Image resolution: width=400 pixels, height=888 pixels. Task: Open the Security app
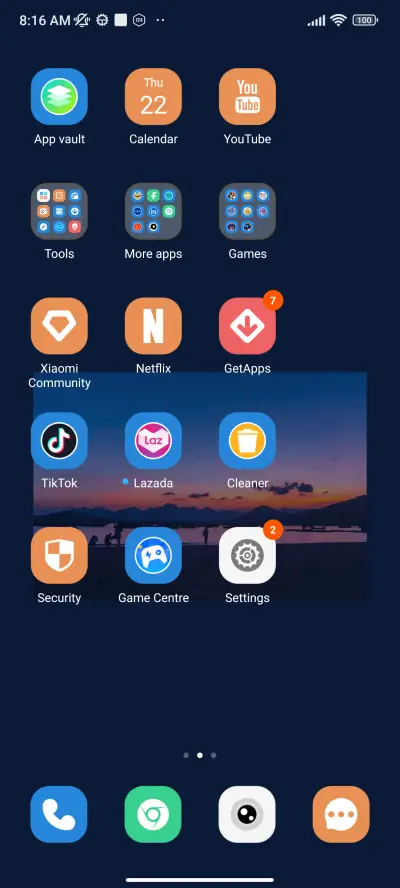click(59, 556)
